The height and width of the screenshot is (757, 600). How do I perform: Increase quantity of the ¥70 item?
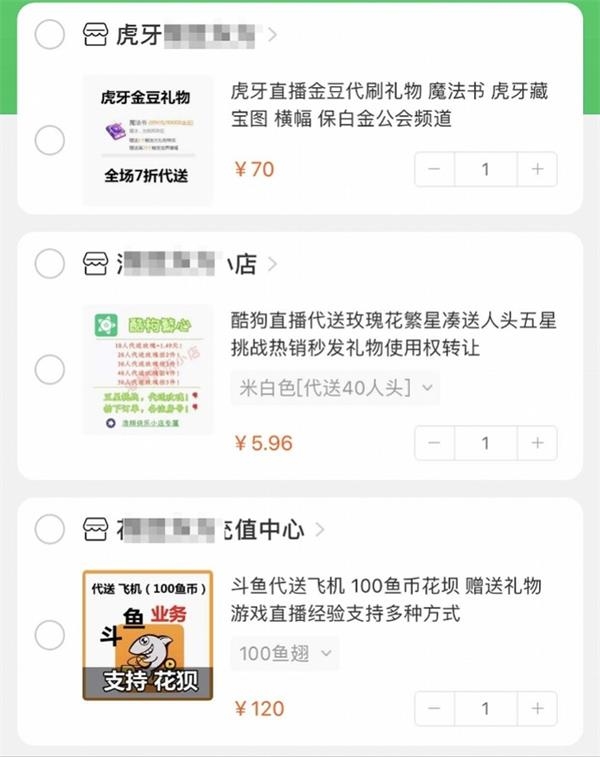(537, 170)
